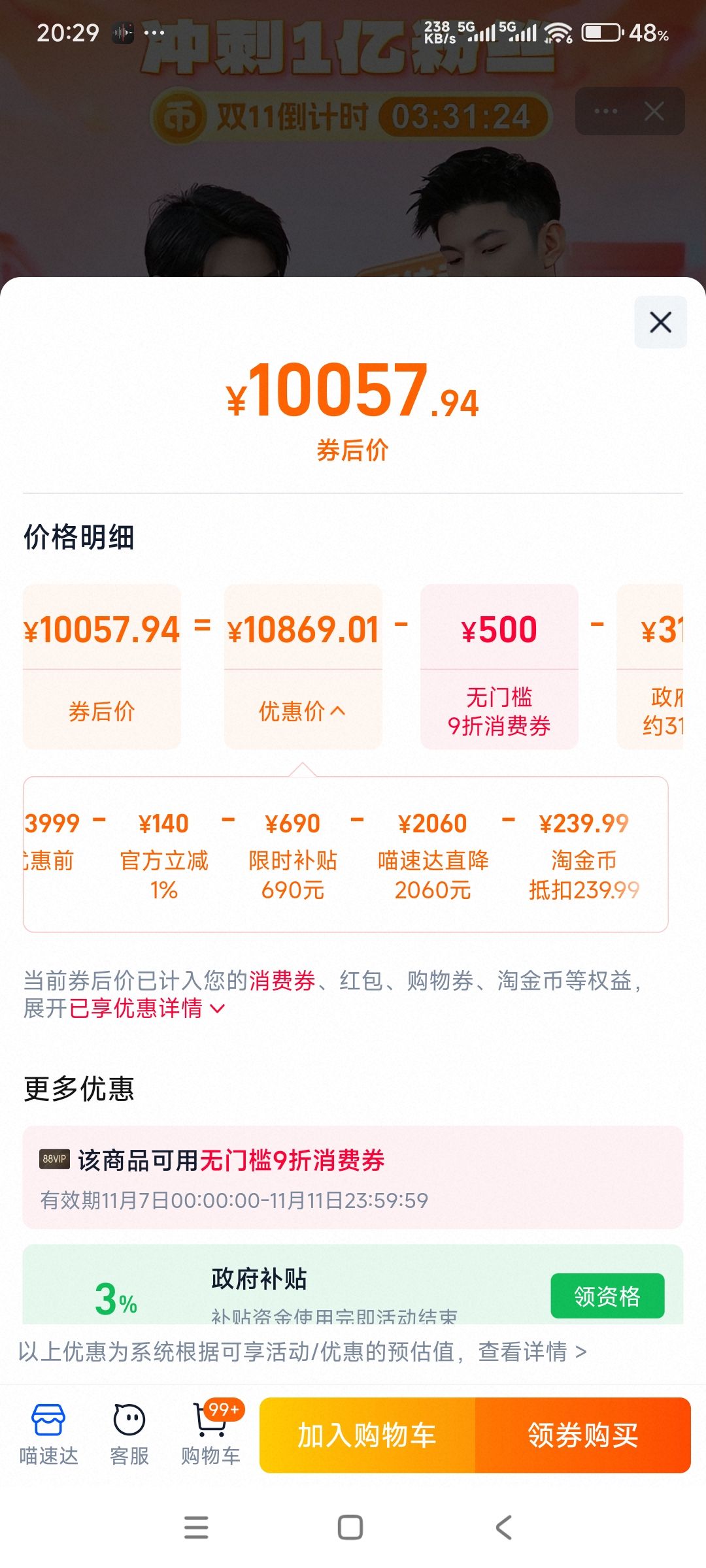Expand 已享优惠详情

(x=147, y=1008)
